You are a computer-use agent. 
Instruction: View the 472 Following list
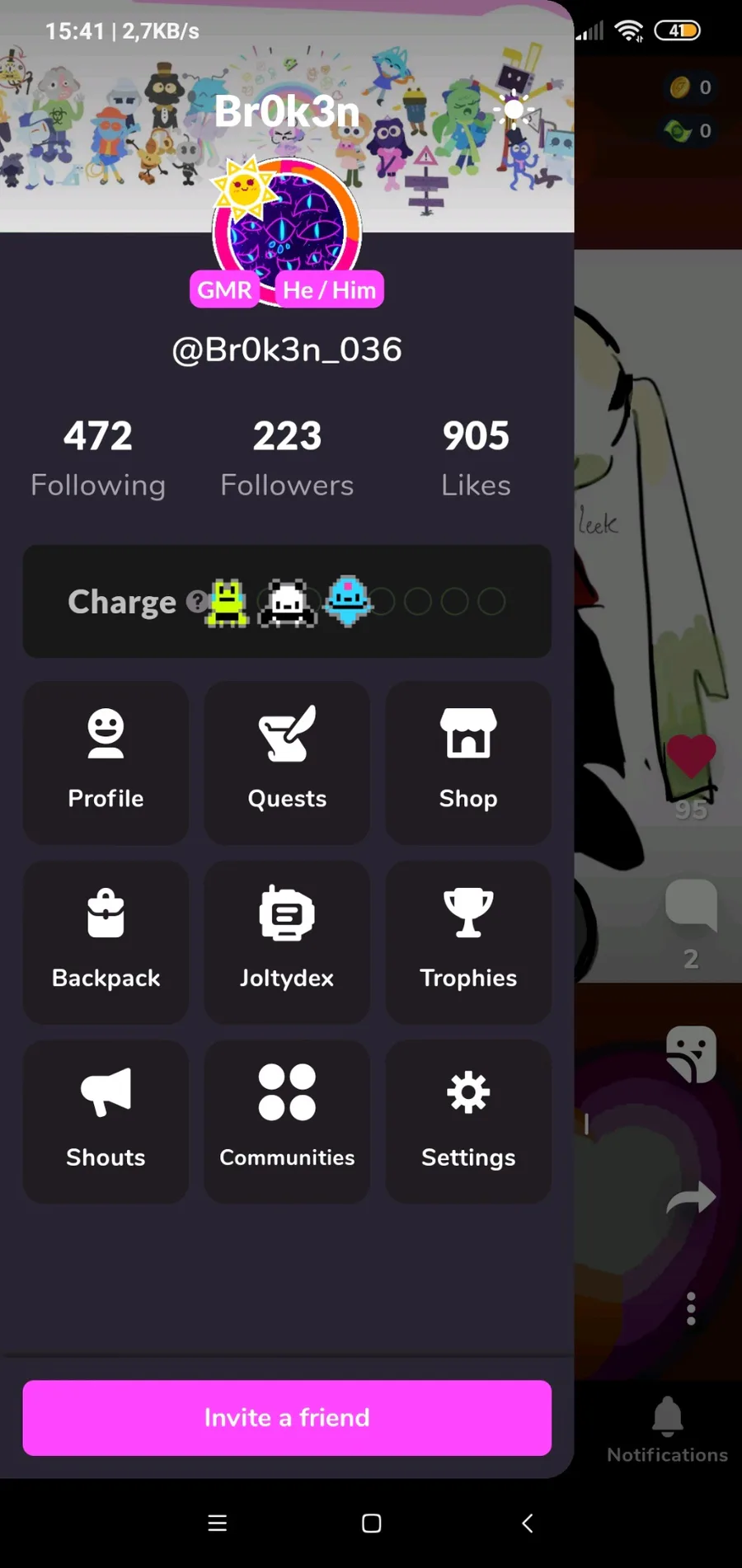point(98,458)
